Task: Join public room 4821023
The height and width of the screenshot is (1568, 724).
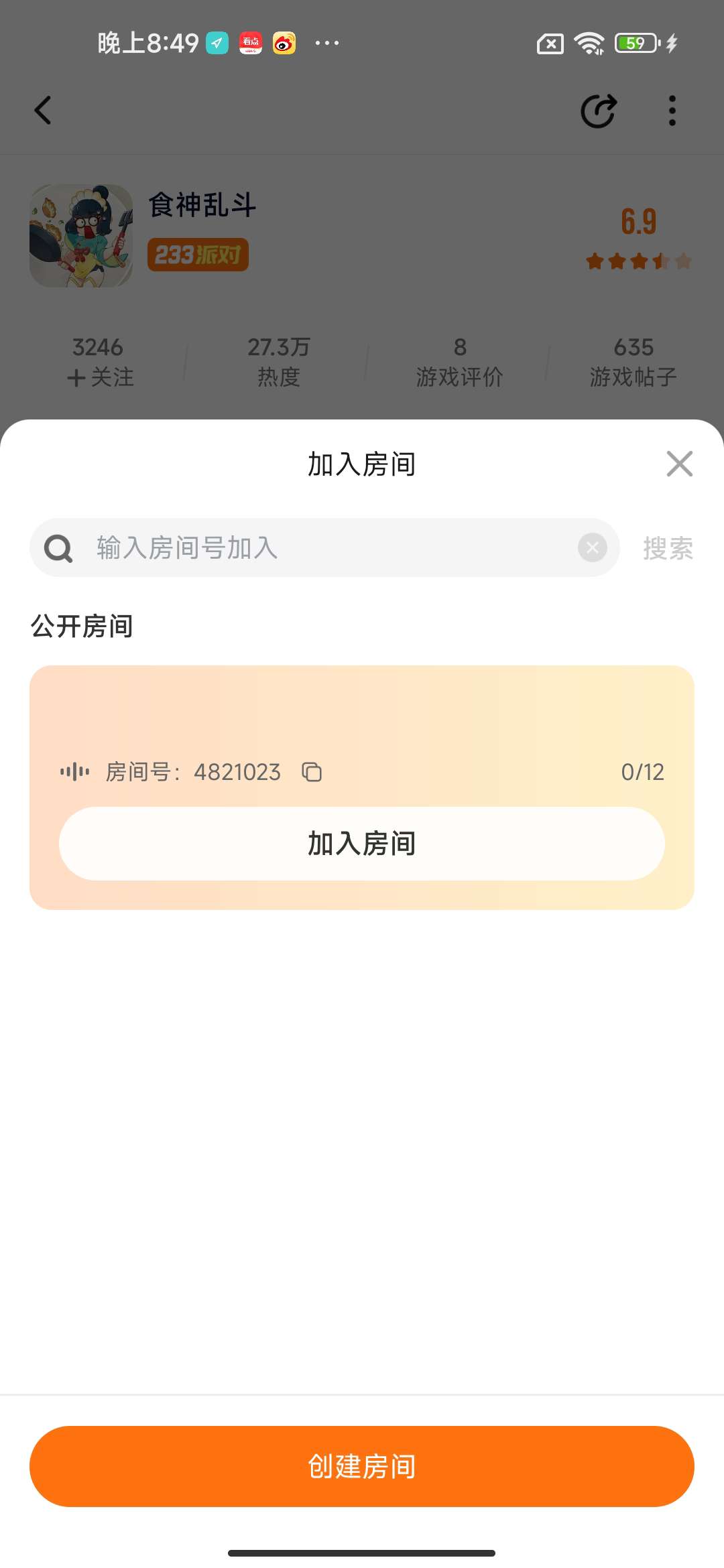Action: click(x=362, y=844)
